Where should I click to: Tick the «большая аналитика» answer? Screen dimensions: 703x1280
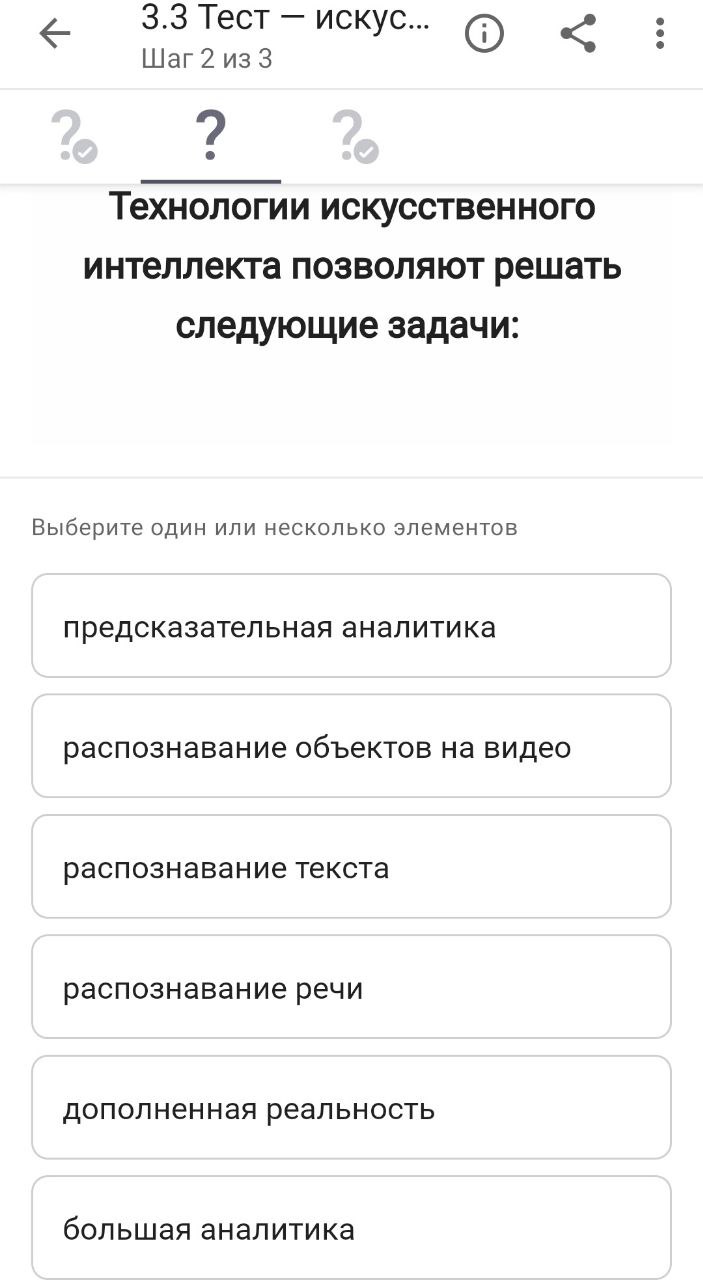(x=351, y=1227)
